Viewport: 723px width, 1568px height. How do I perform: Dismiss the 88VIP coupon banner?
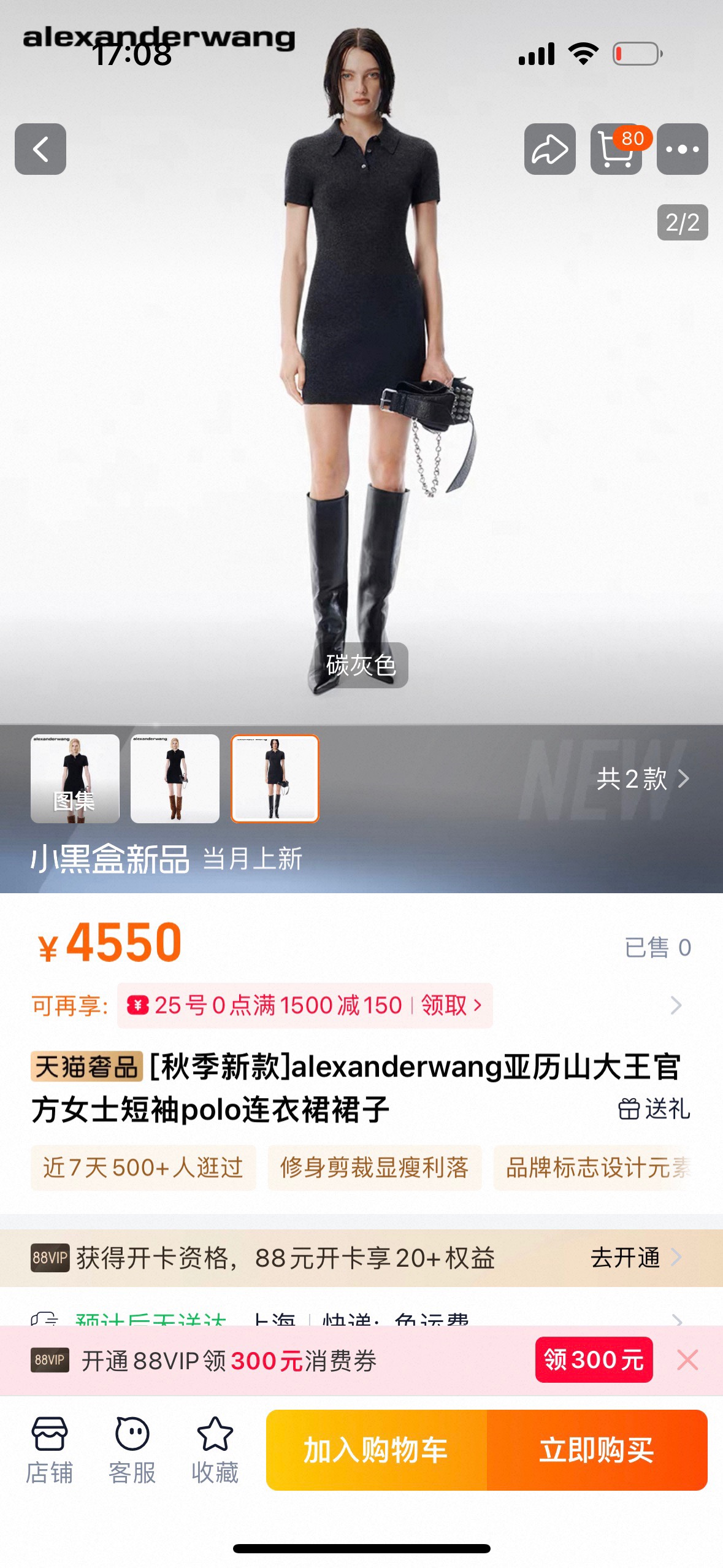pos(687,1359)
